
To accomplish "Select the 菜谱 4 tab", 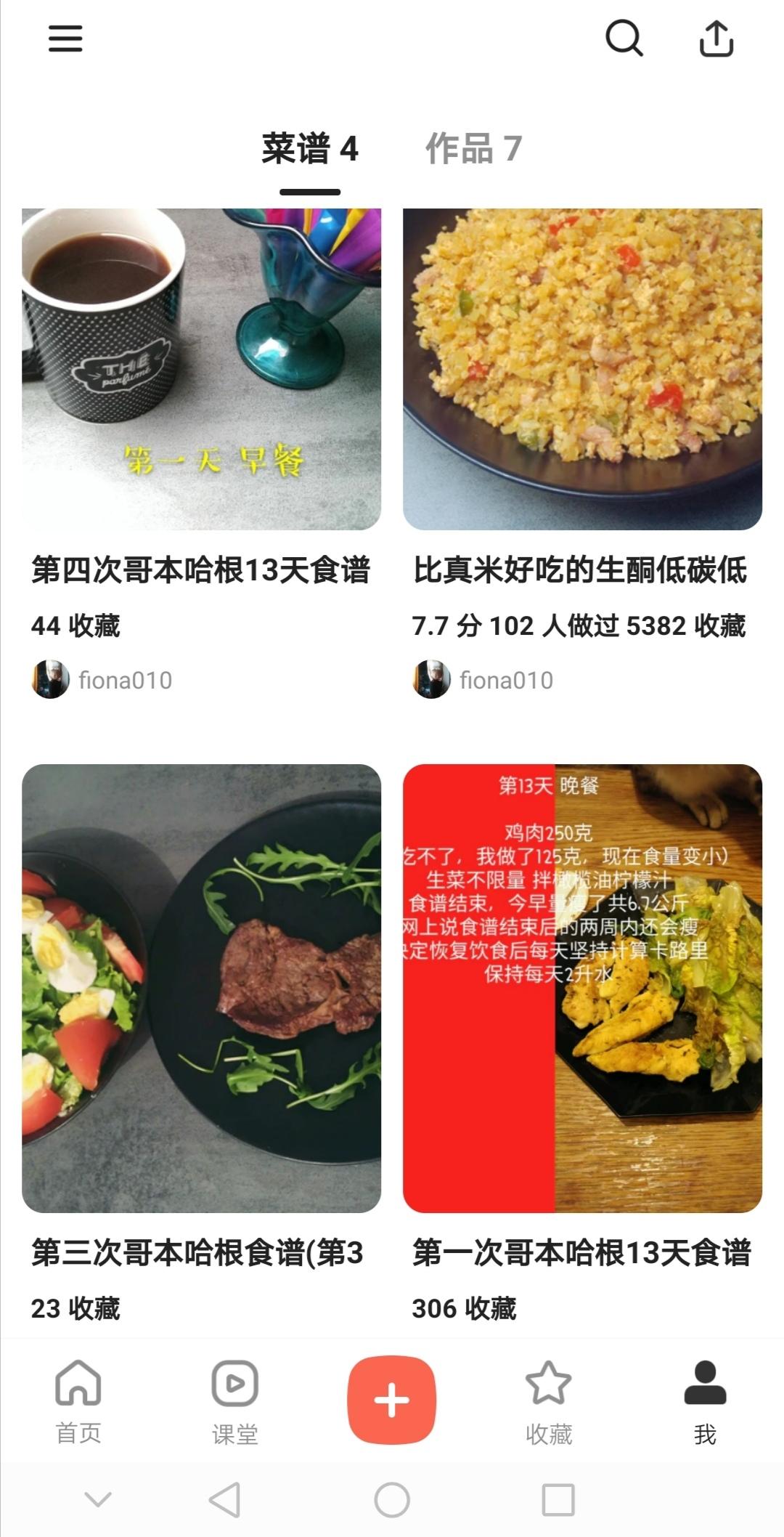I will pos(310,149).
